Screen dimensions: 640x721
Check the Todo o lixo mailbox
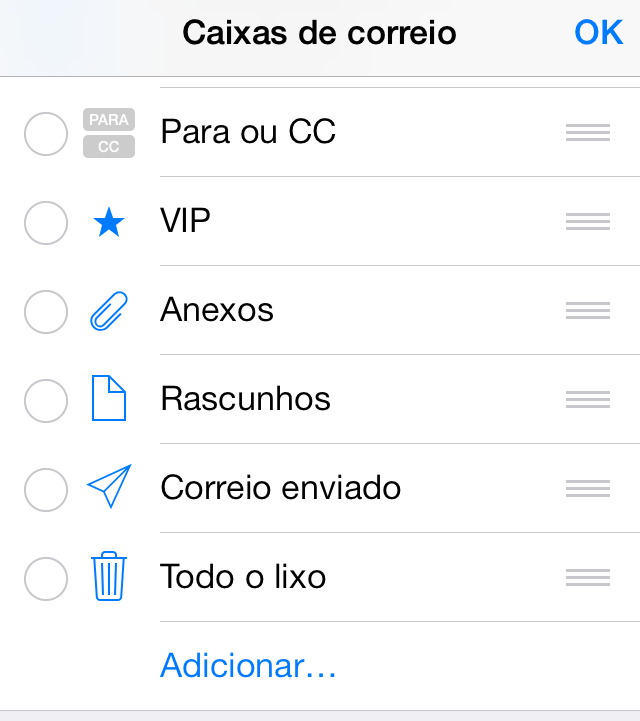[x=46, y=578]
